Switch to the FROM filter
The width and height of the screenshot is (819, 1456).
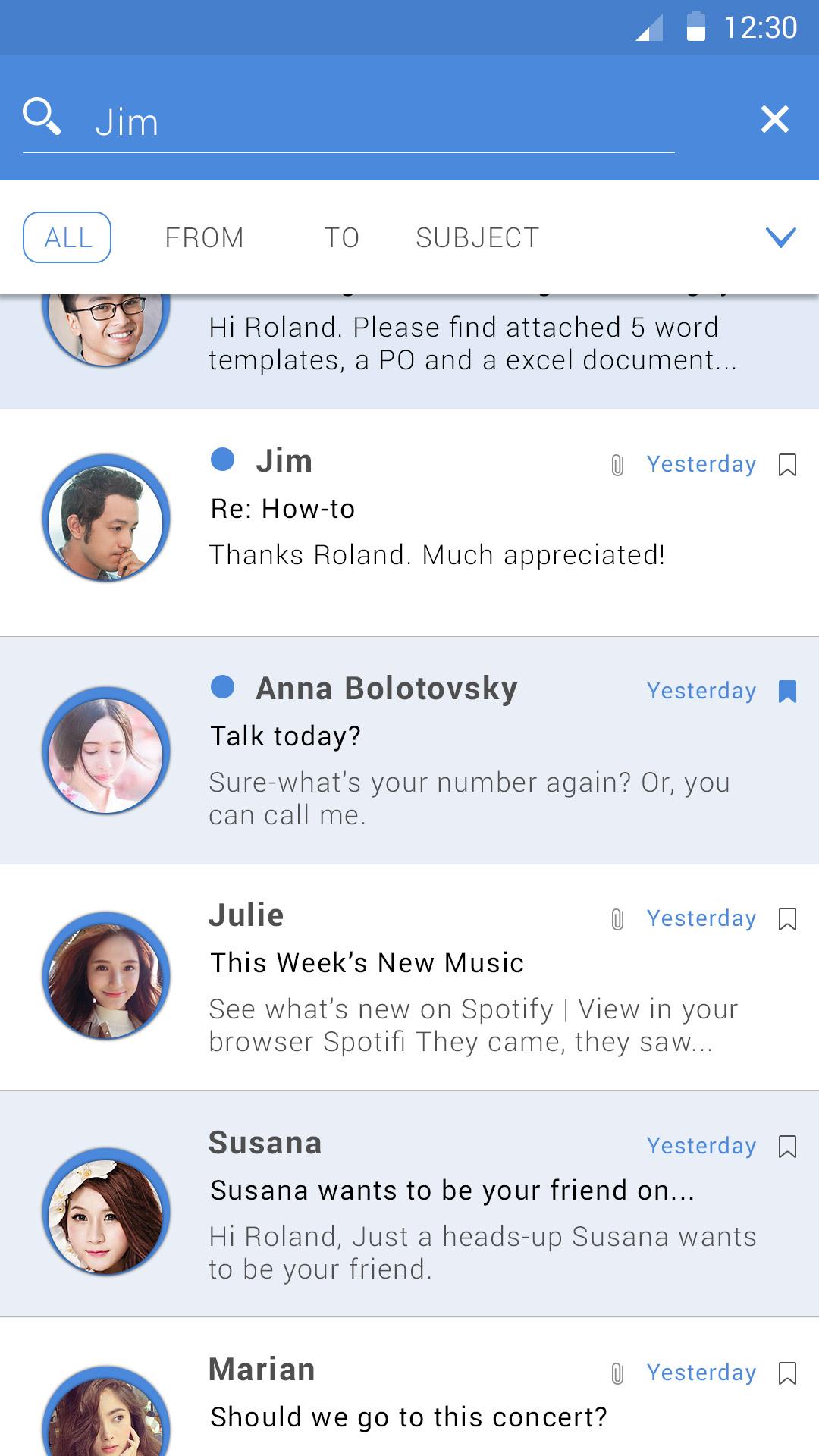point(204,238)
